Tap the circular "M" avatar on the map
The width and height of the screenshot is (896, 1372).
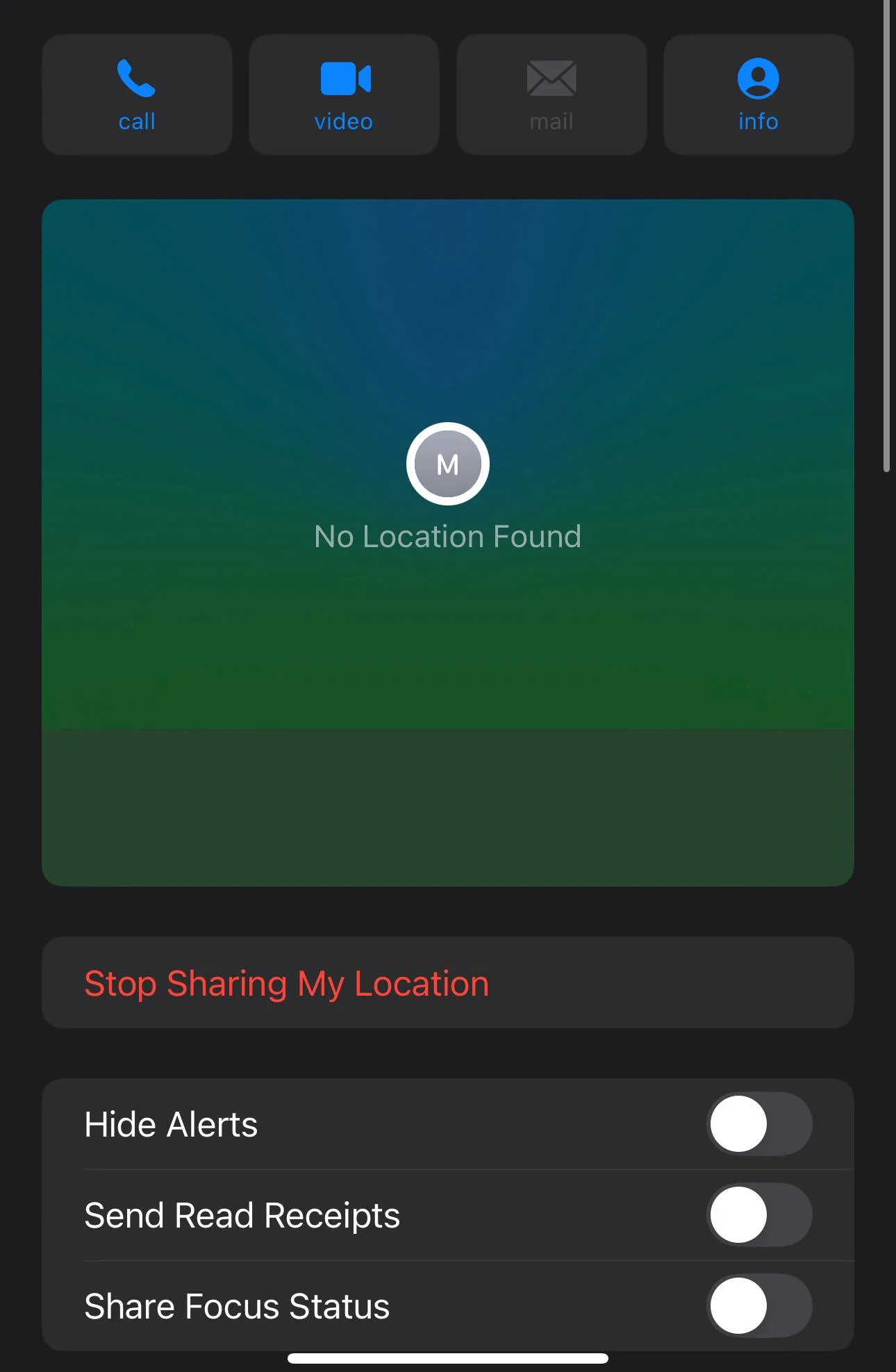(448, 463)
